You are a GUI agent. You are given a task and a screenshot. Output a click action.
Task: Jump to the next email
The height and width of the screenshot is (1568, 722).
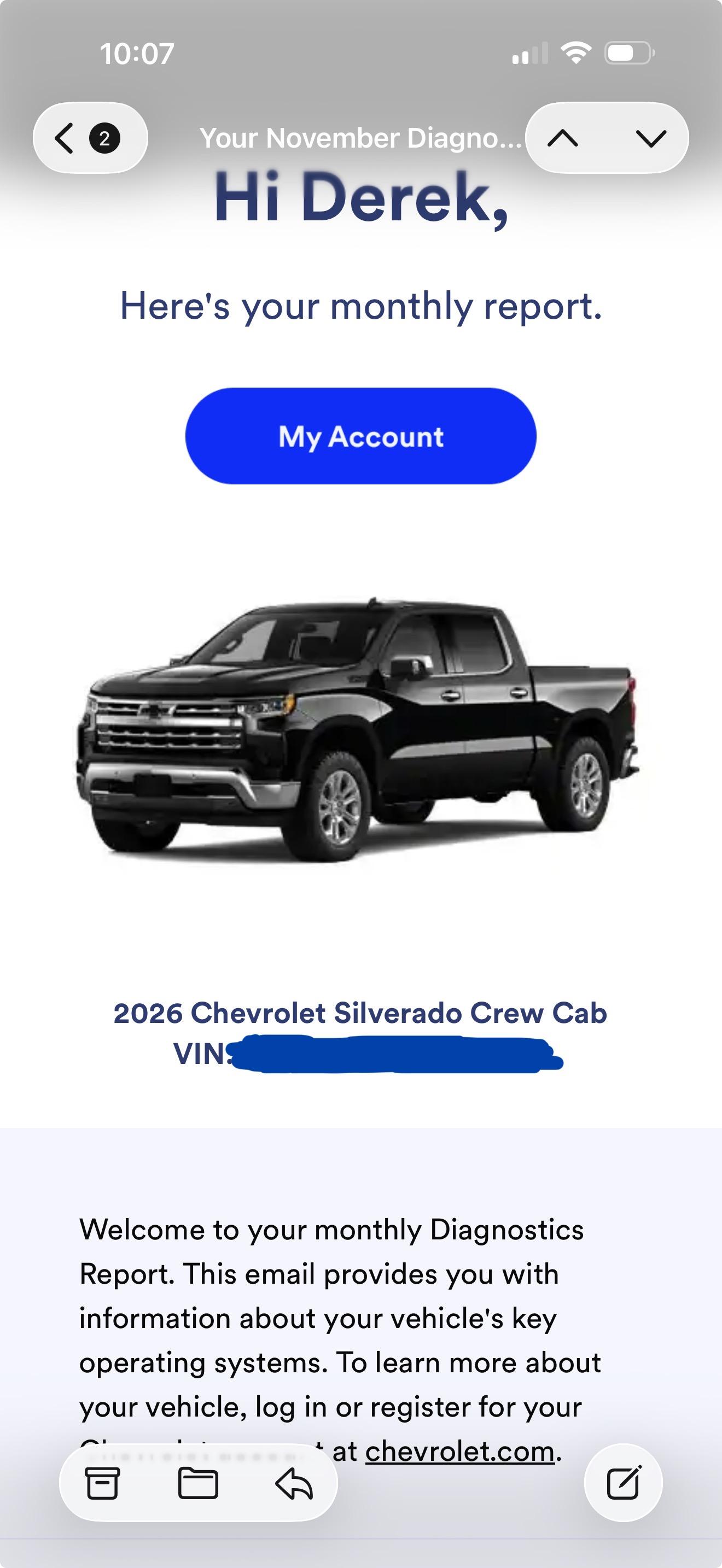tap(651, 139)
